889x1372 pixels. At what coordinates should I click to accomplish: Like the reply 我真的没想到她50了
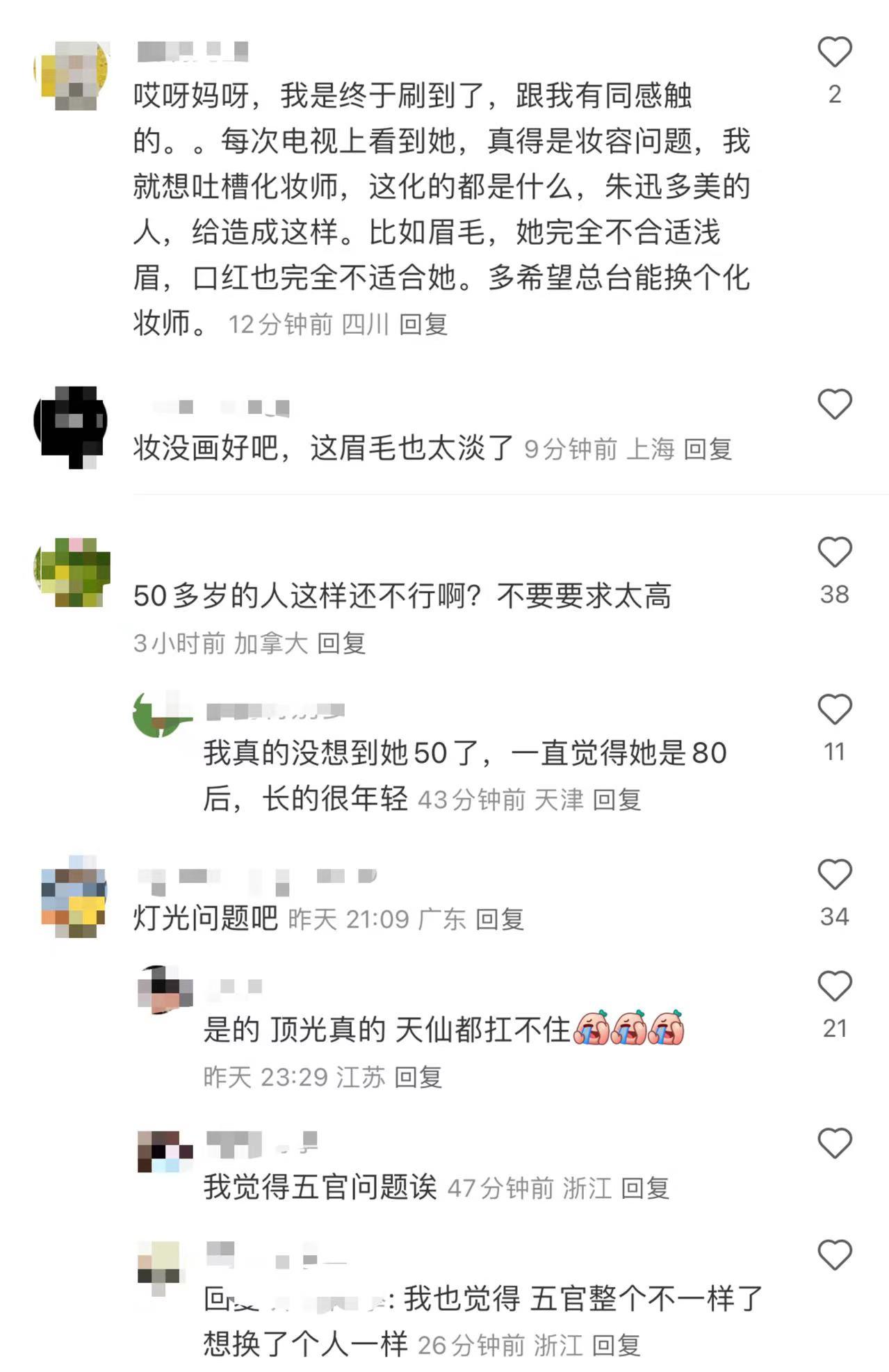[x=834, y=710]
